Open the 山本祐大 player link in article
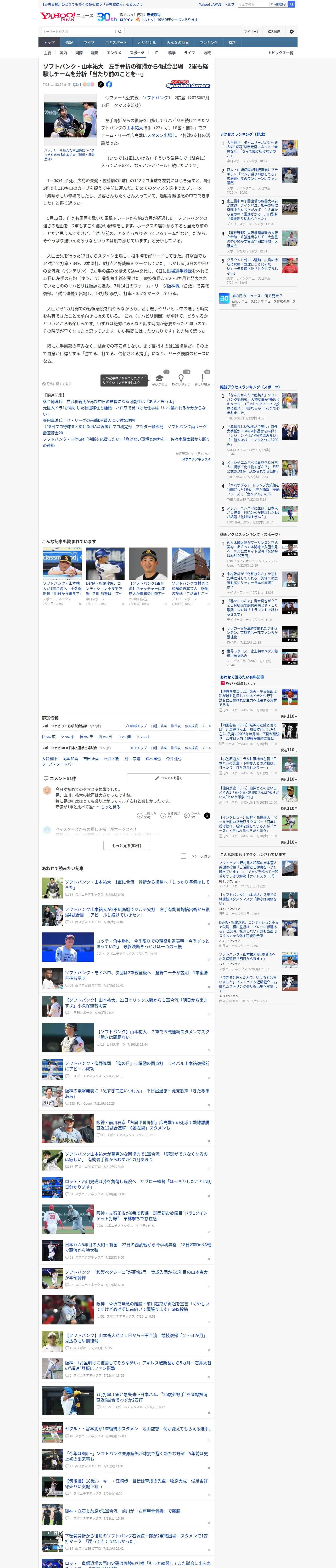The width and height of the screenshot is (336, 1568). click(135, 128)
